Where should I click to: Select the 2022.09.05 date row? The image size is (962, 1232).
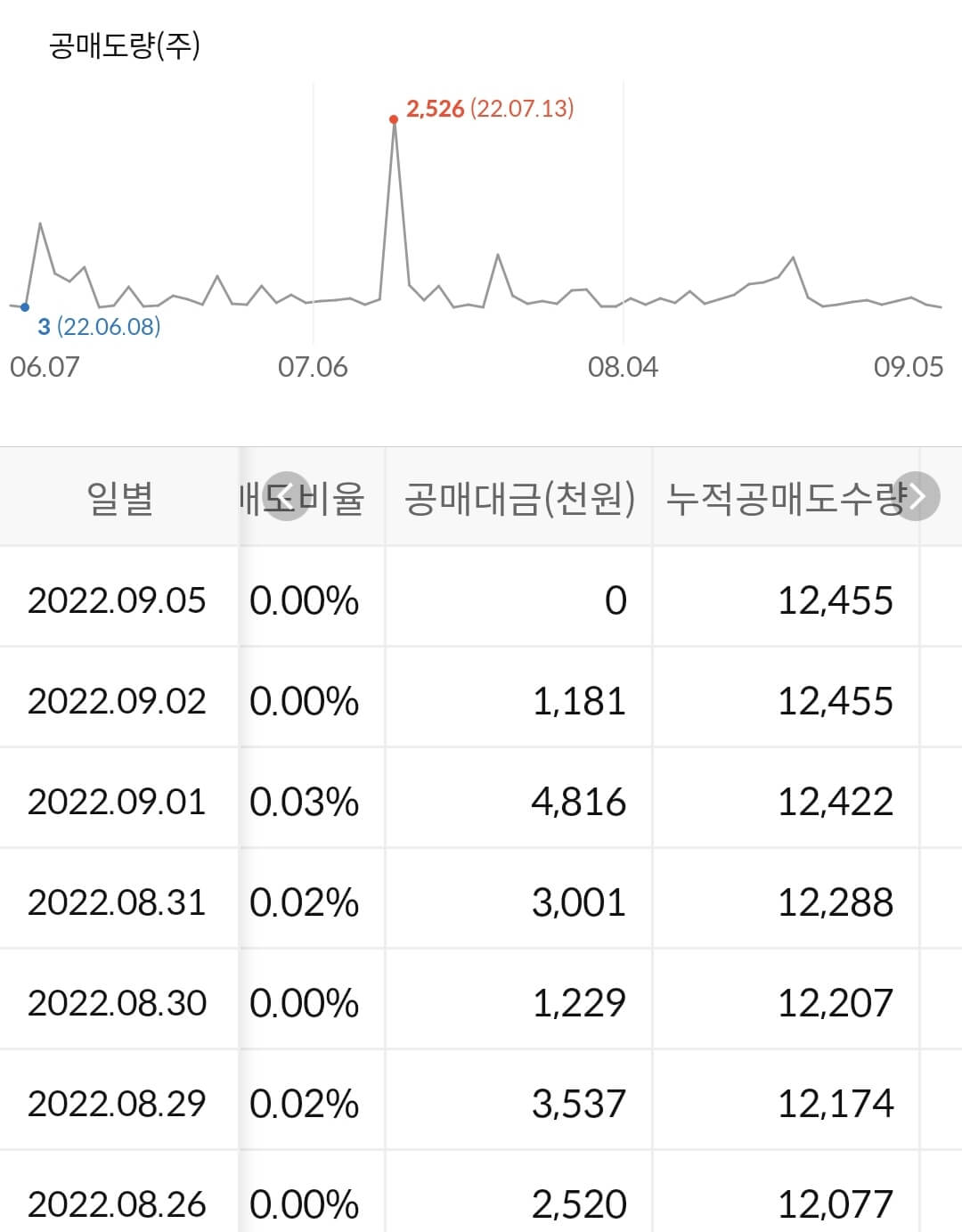point(118,600)
